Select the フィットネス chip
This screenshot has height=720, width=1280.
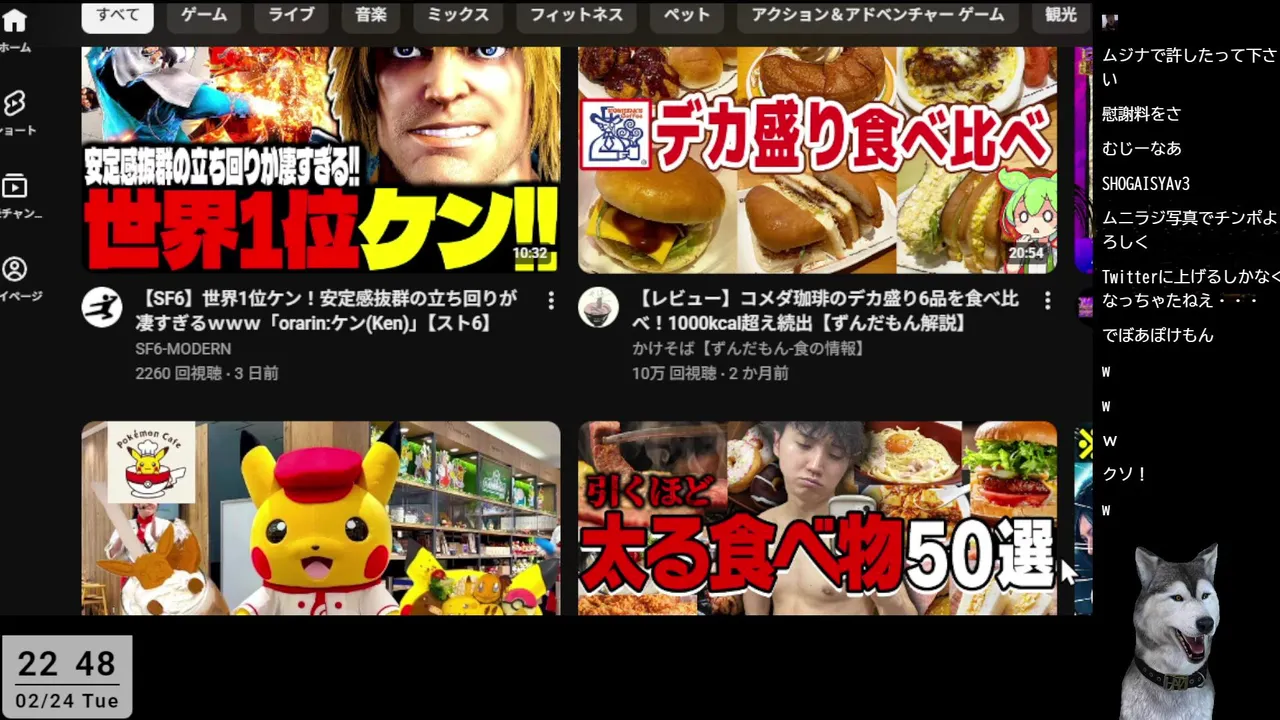(x=576, y=15)
